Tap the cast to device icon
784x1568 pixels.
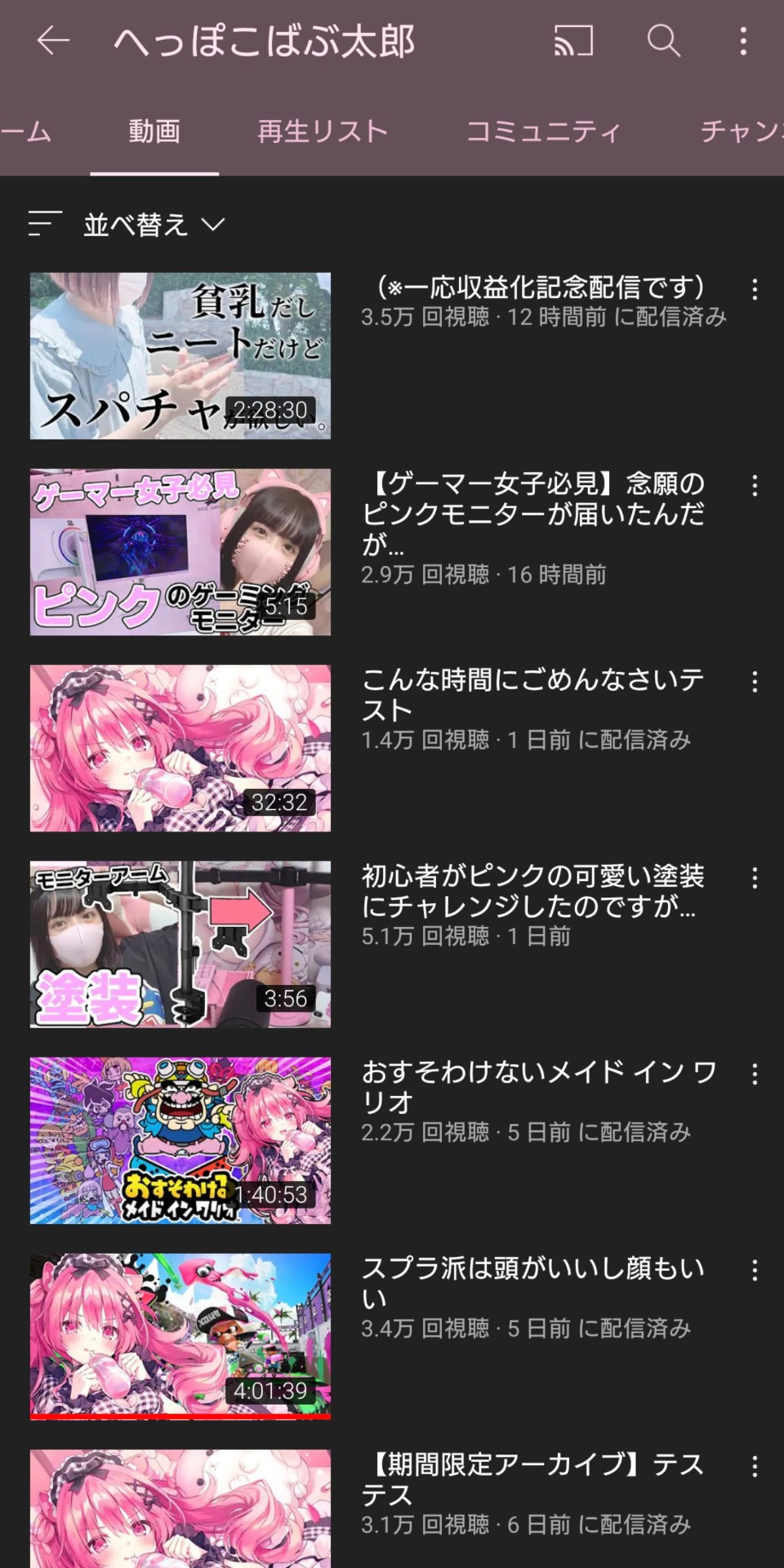pos(573,41)
